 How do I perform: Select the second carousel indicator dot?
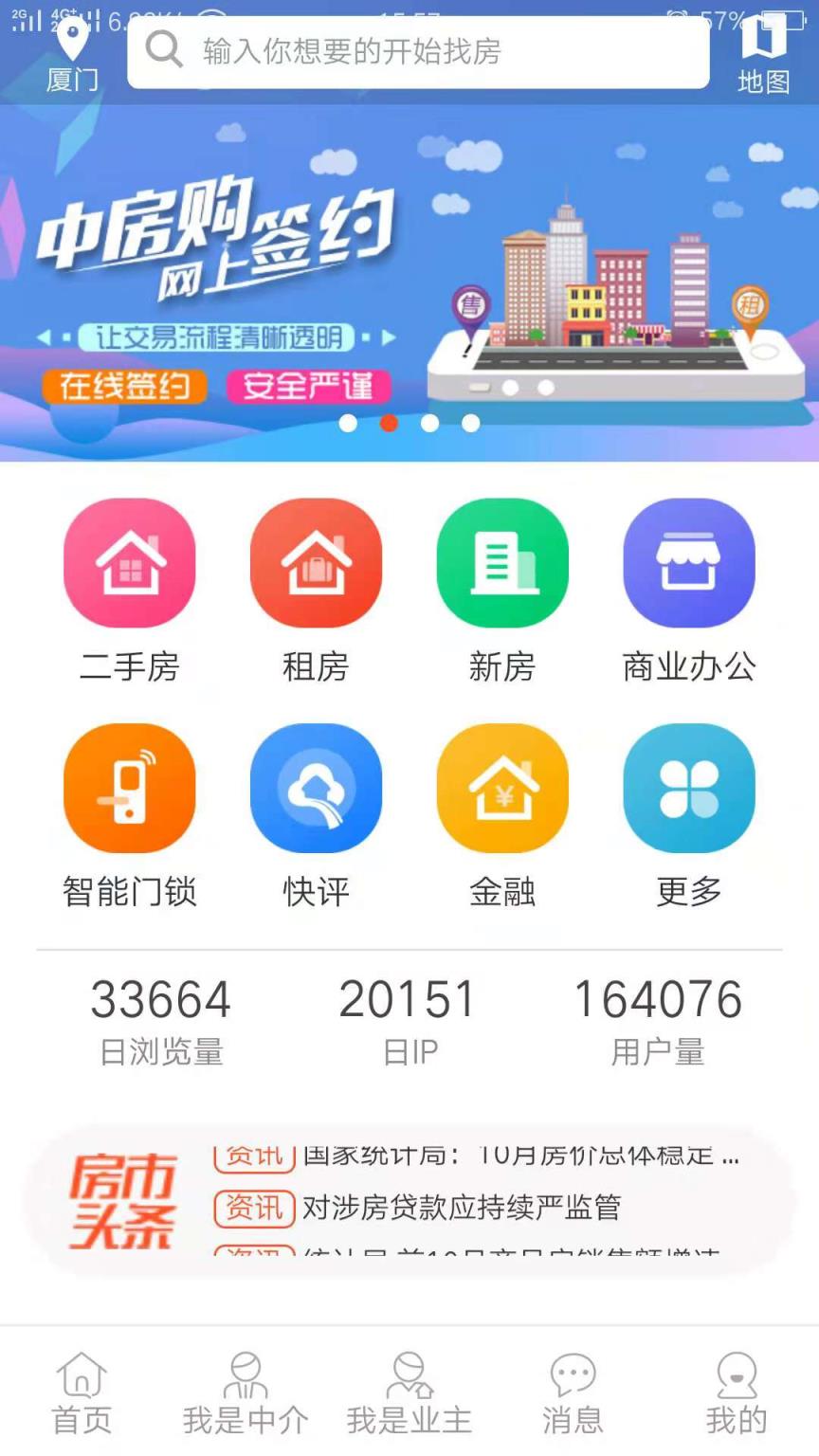click(388, 424)
